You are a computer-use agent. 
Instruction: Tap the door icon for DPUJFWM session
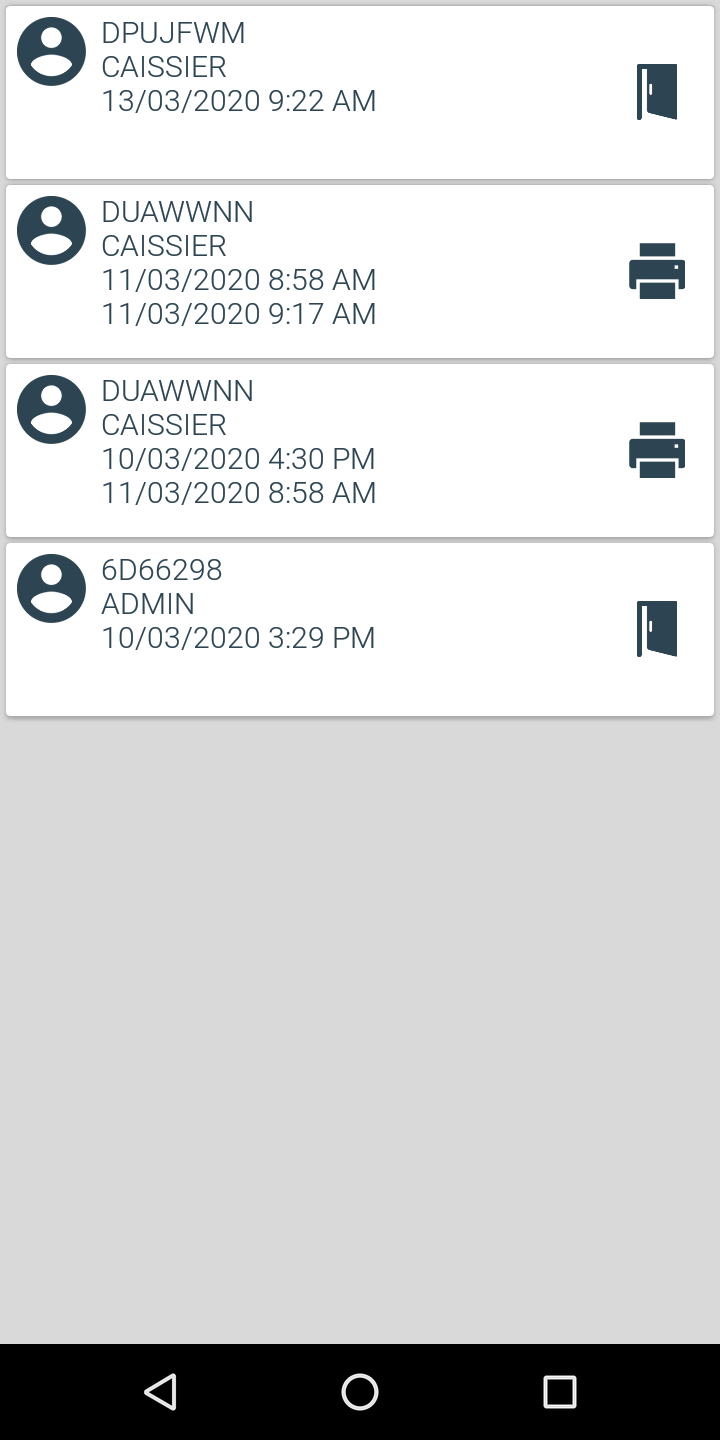click(x=657, y=92)
